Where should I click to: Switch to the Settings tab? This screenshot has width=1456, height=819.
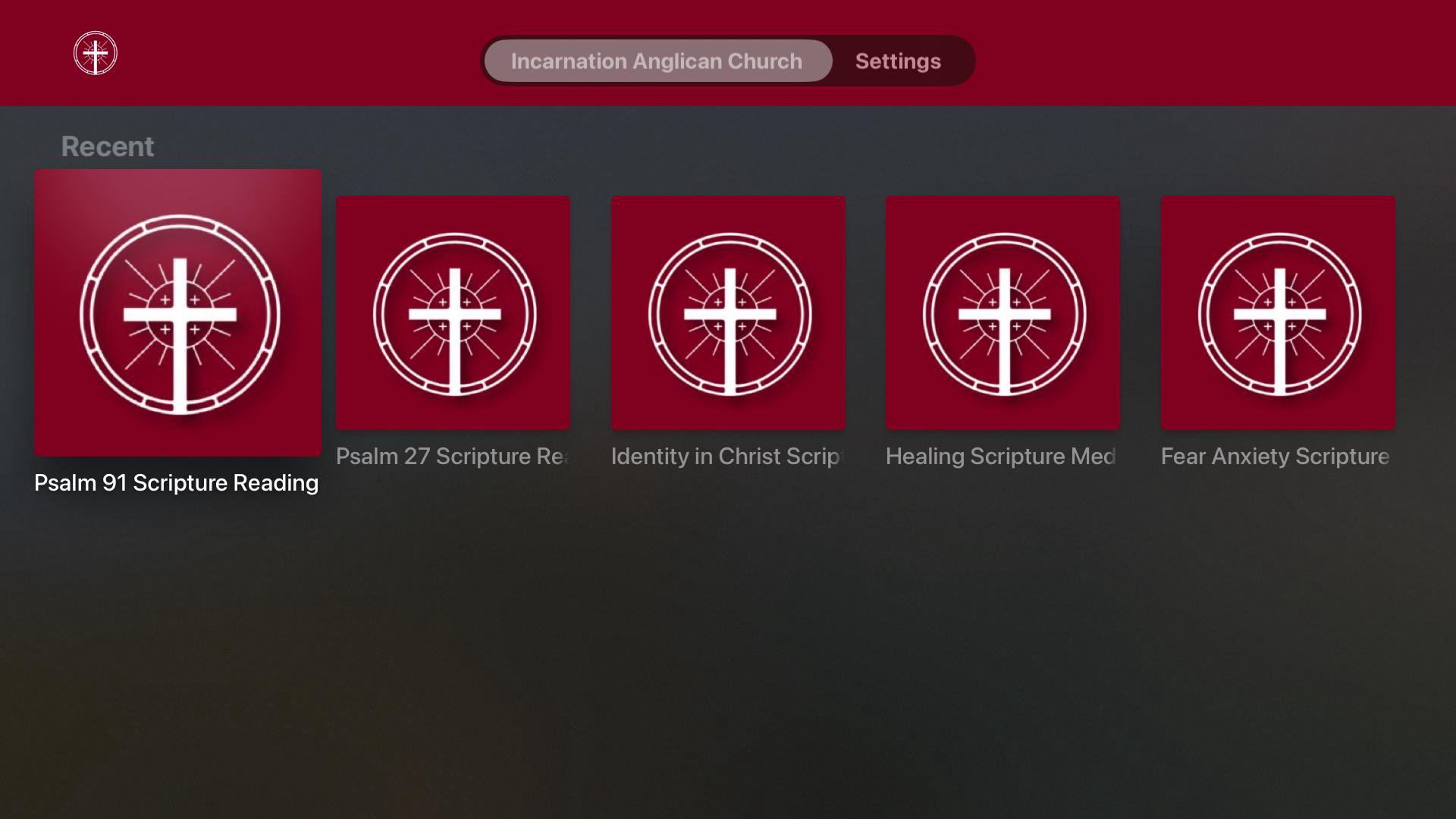[898, 61]
